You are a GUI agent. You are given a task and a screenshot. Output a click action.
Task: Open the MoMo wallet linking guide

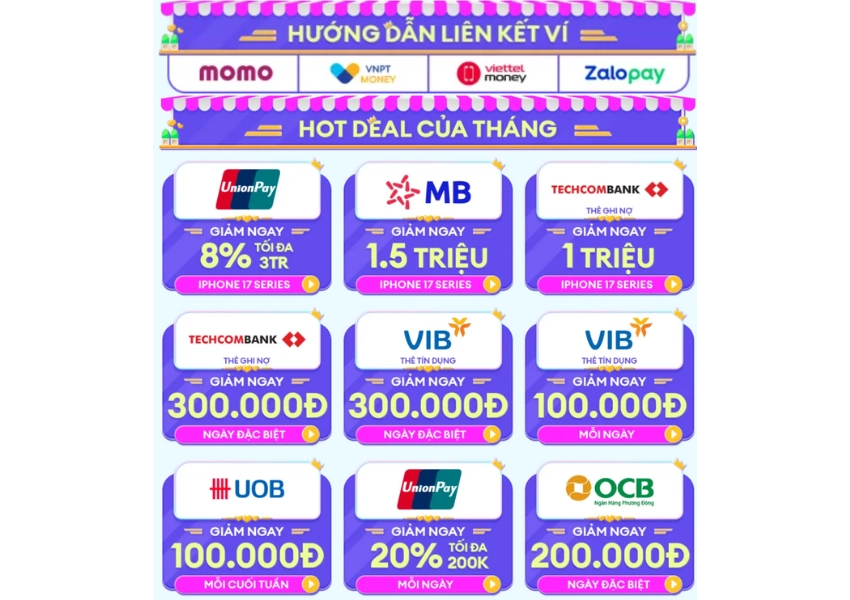[x=234, y=73]
